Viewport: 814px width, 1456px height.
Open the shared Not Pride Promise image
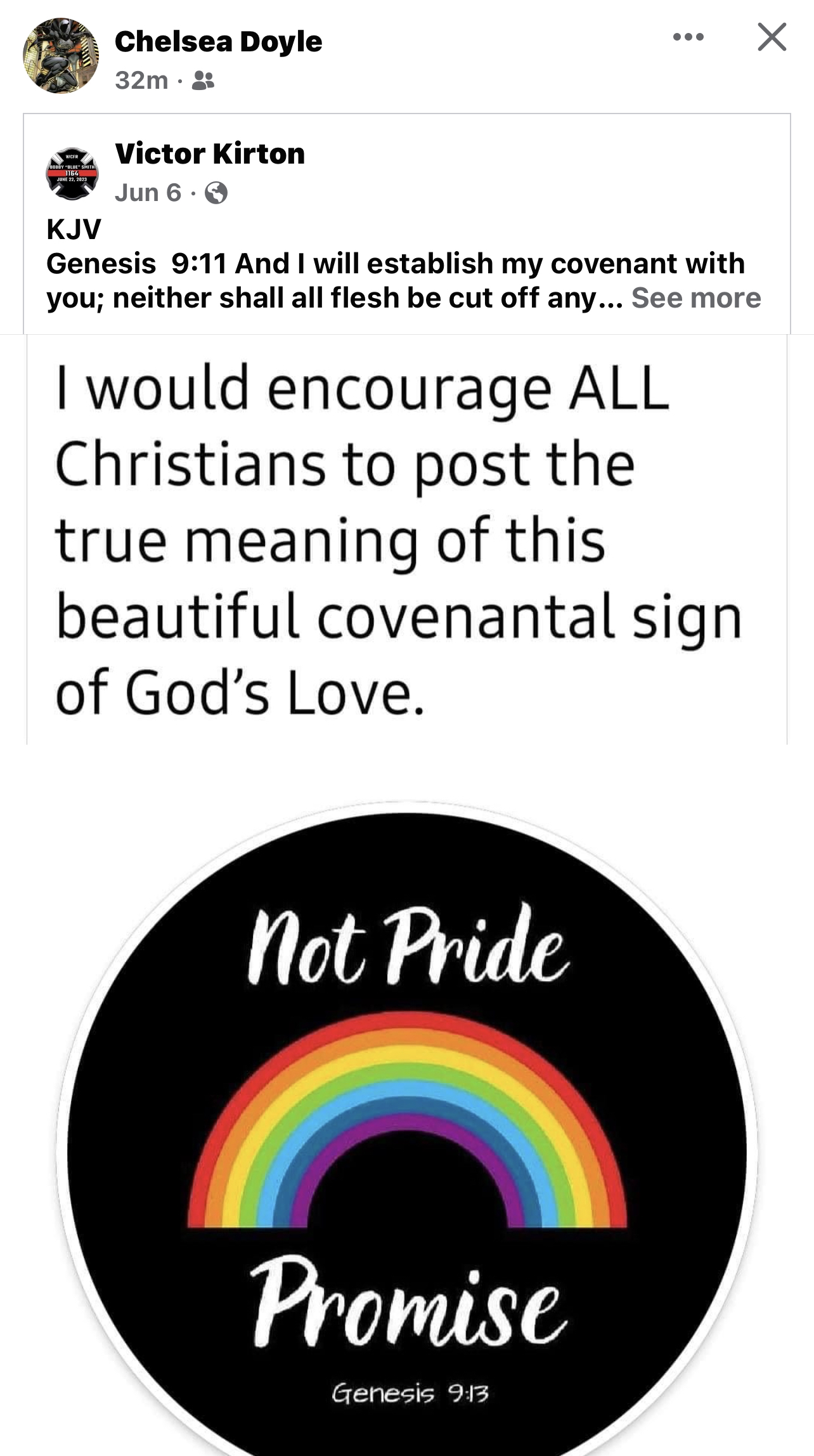[407, 1129]
